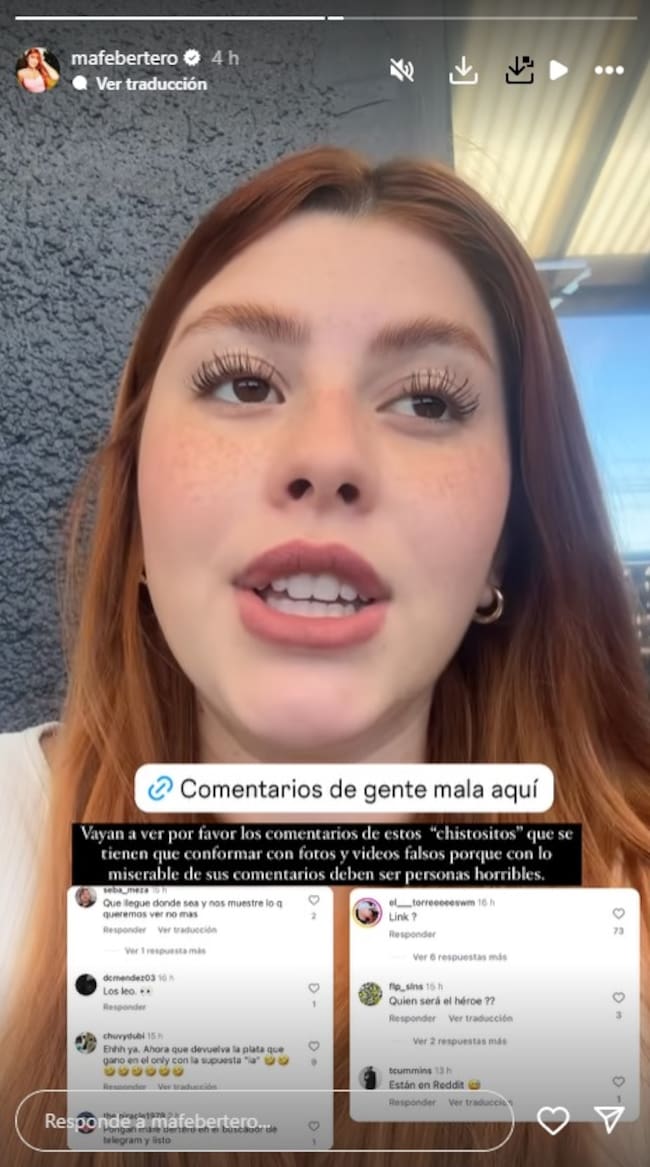Download this story

click(463, 70)
